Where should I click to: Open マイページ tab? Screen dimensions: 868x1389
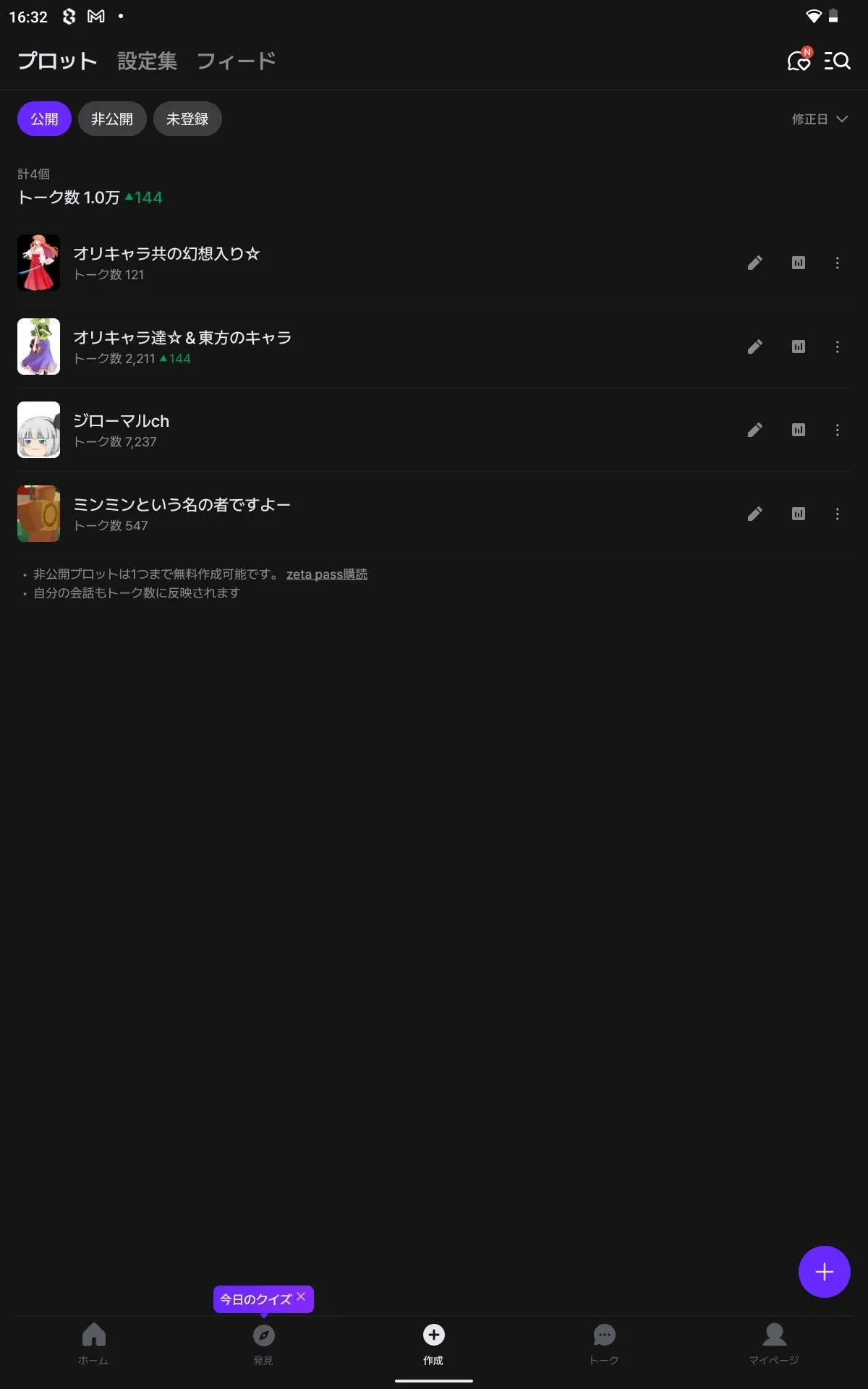(774, 1344)
